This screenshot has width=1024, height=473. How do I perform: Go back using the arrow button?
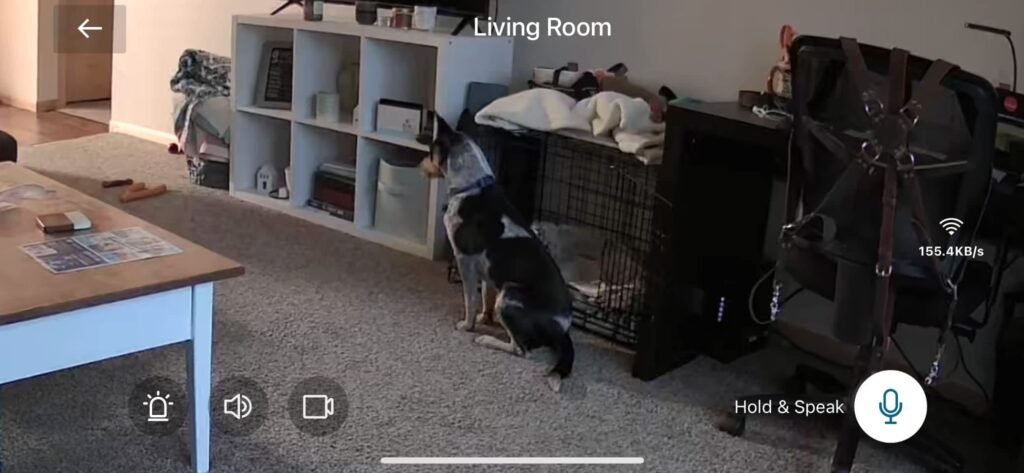(x=90, y=28)
